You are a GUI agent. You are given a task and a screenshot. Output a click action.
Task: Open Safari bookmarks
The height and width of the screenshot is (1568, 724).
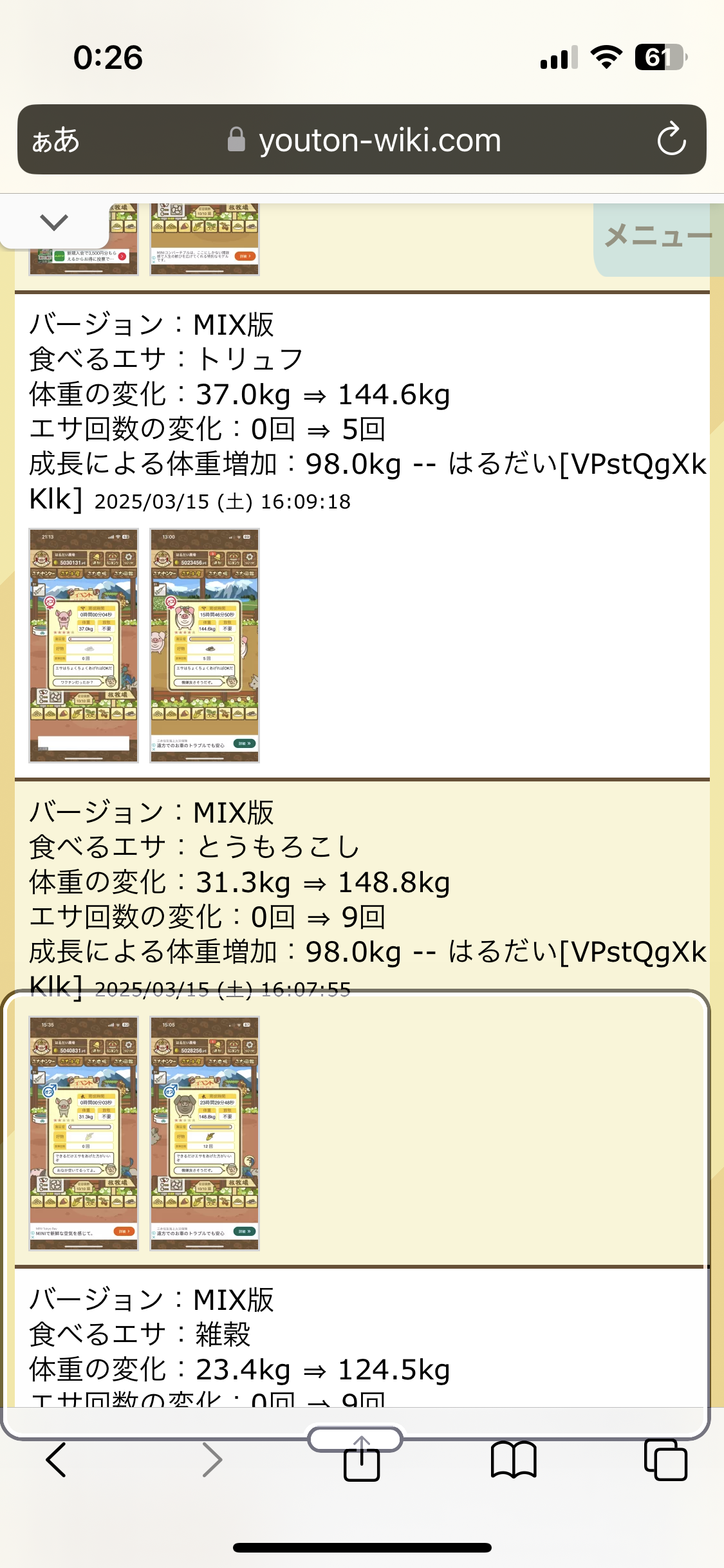click(x=513, y=1460)
